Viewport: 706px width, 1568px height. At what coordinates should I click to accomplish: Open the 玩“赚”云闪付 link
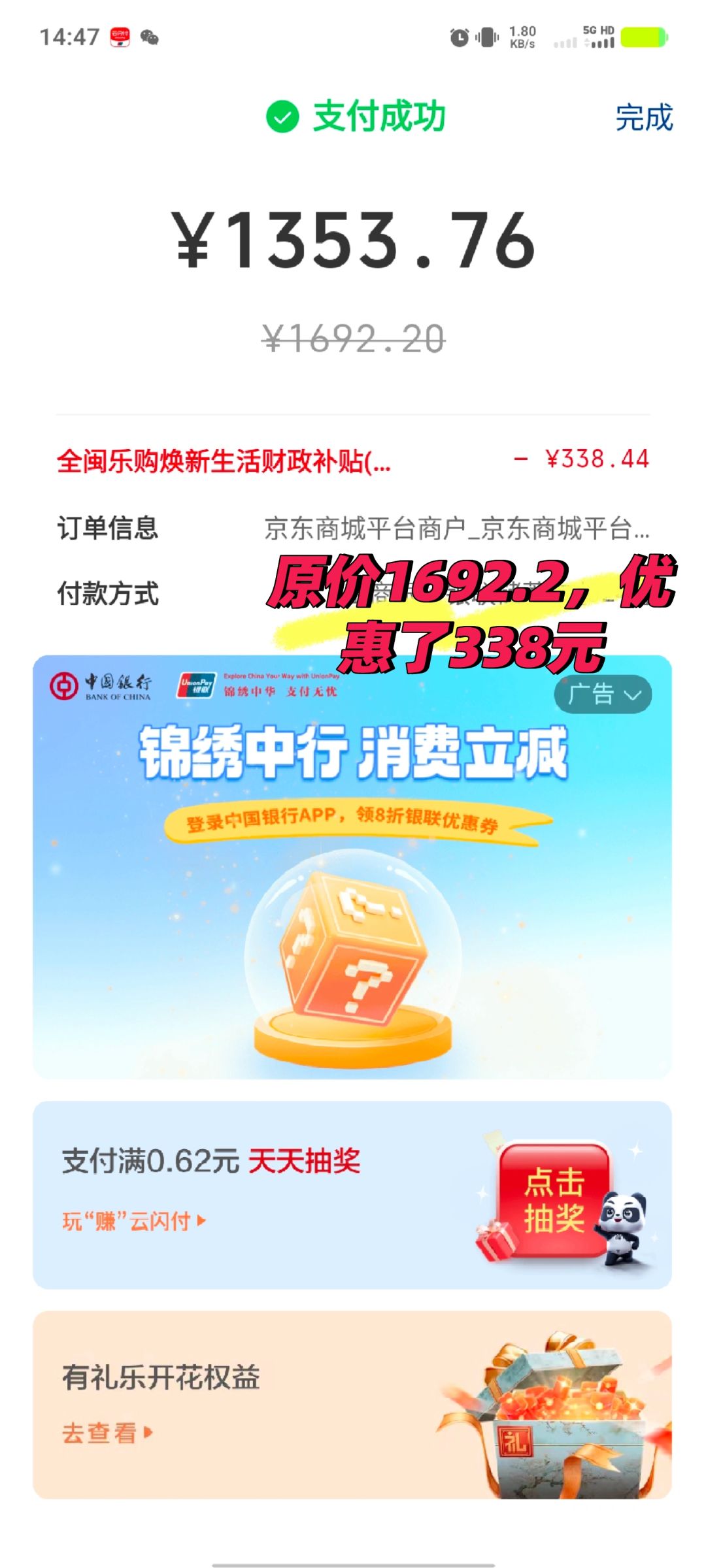coord(134,1220)
